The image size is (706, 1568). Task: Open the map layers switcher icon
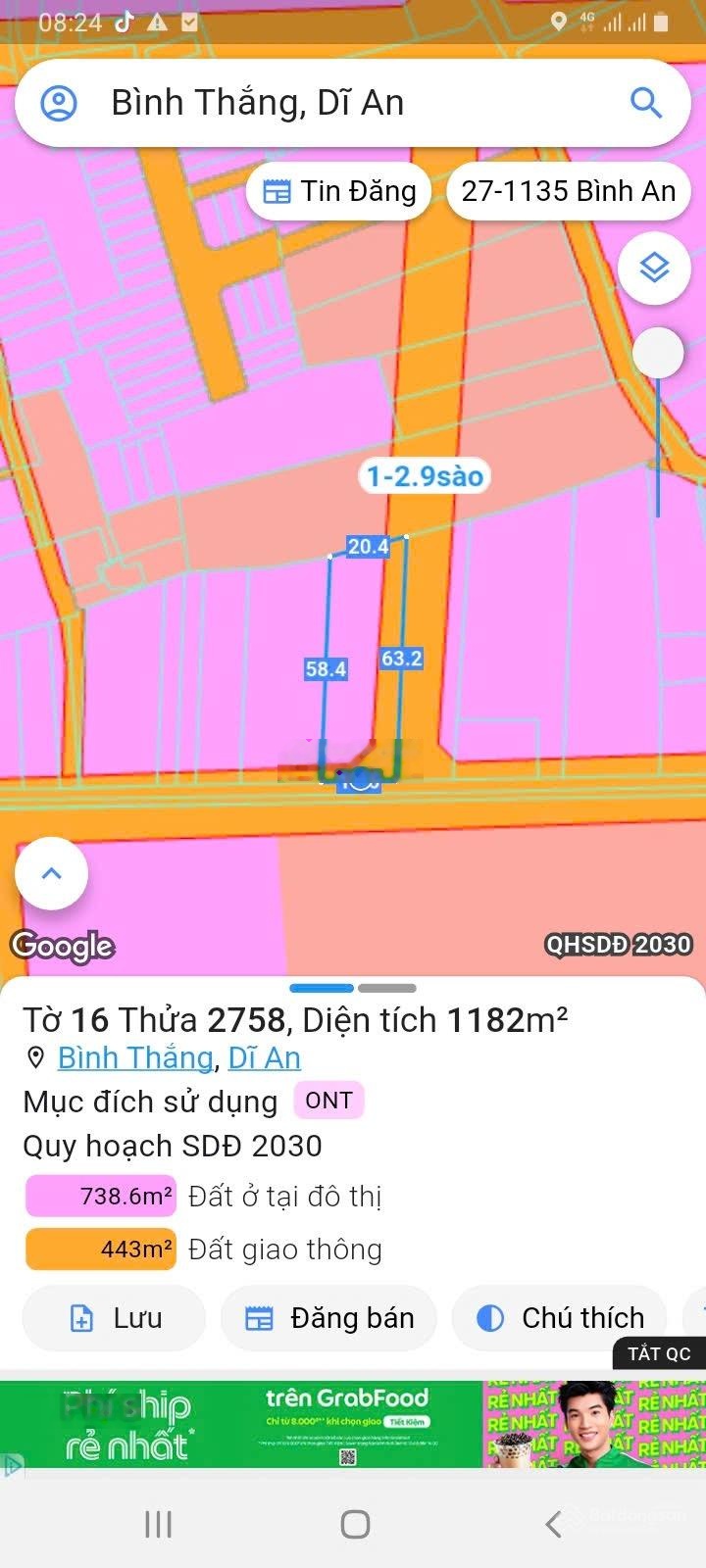(x=653, y=268)
